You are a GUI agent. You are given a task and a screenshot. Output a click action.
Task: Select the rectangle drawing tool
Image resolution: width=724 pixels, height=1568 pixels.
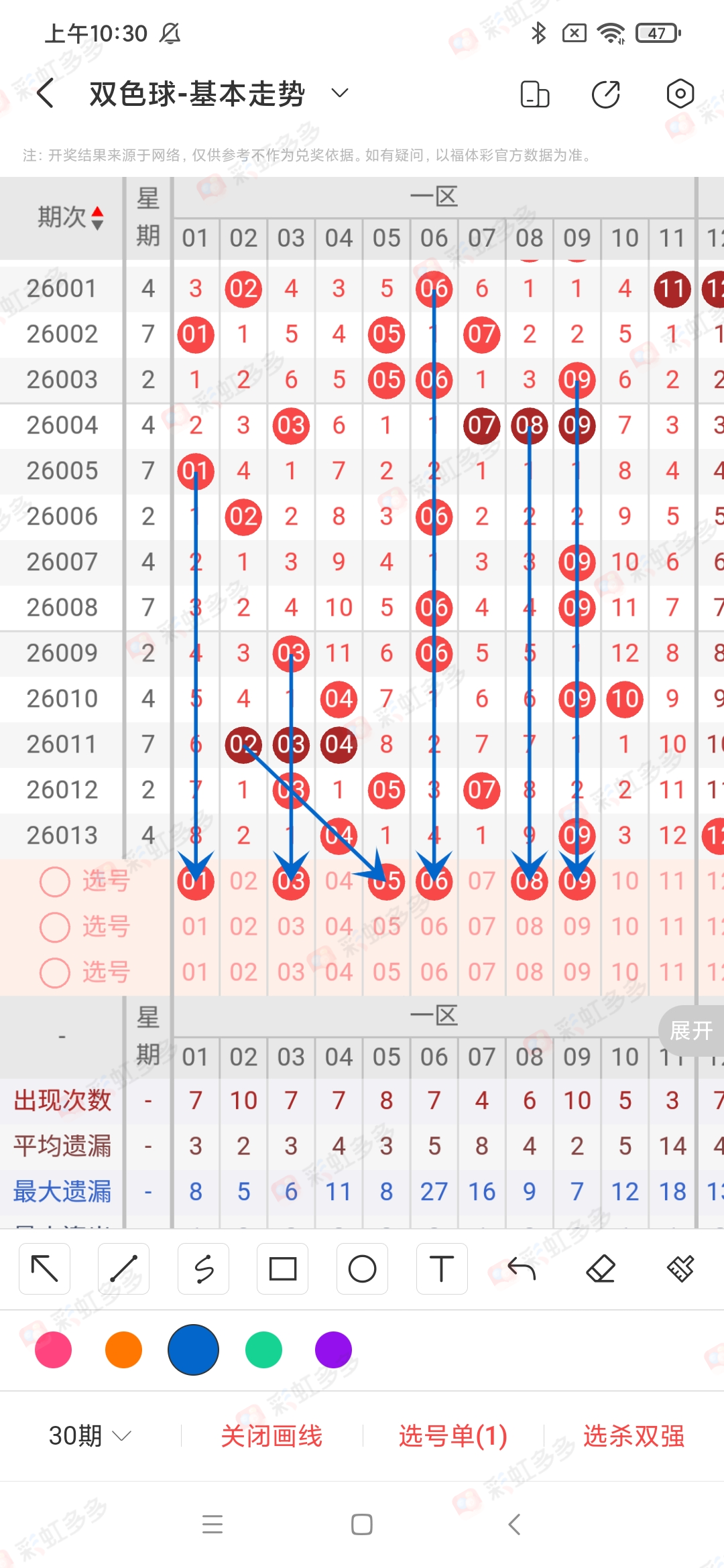tap(282, 1268)
